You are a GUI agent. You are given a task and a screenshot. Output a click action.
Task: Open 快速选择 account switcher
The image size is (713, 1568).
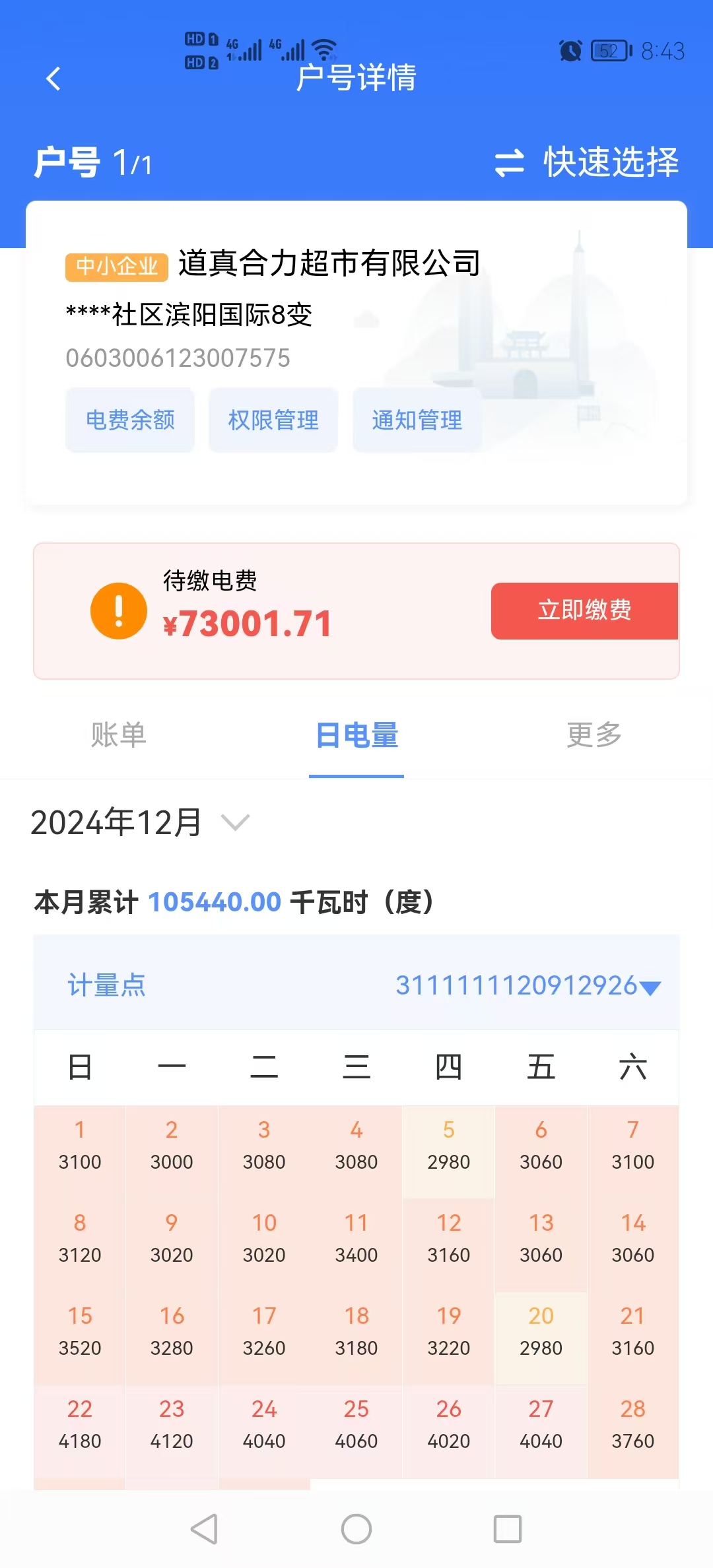(x=587, y=162)
